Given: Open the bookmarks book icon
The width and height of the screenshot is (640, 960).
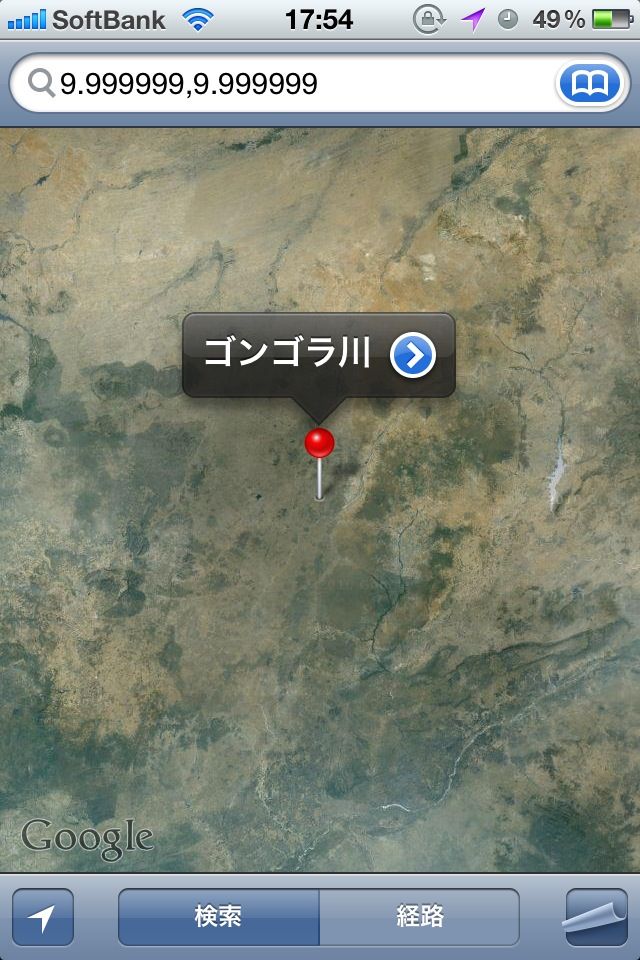Looking at the screenshot, I should (x=590, y=84).
